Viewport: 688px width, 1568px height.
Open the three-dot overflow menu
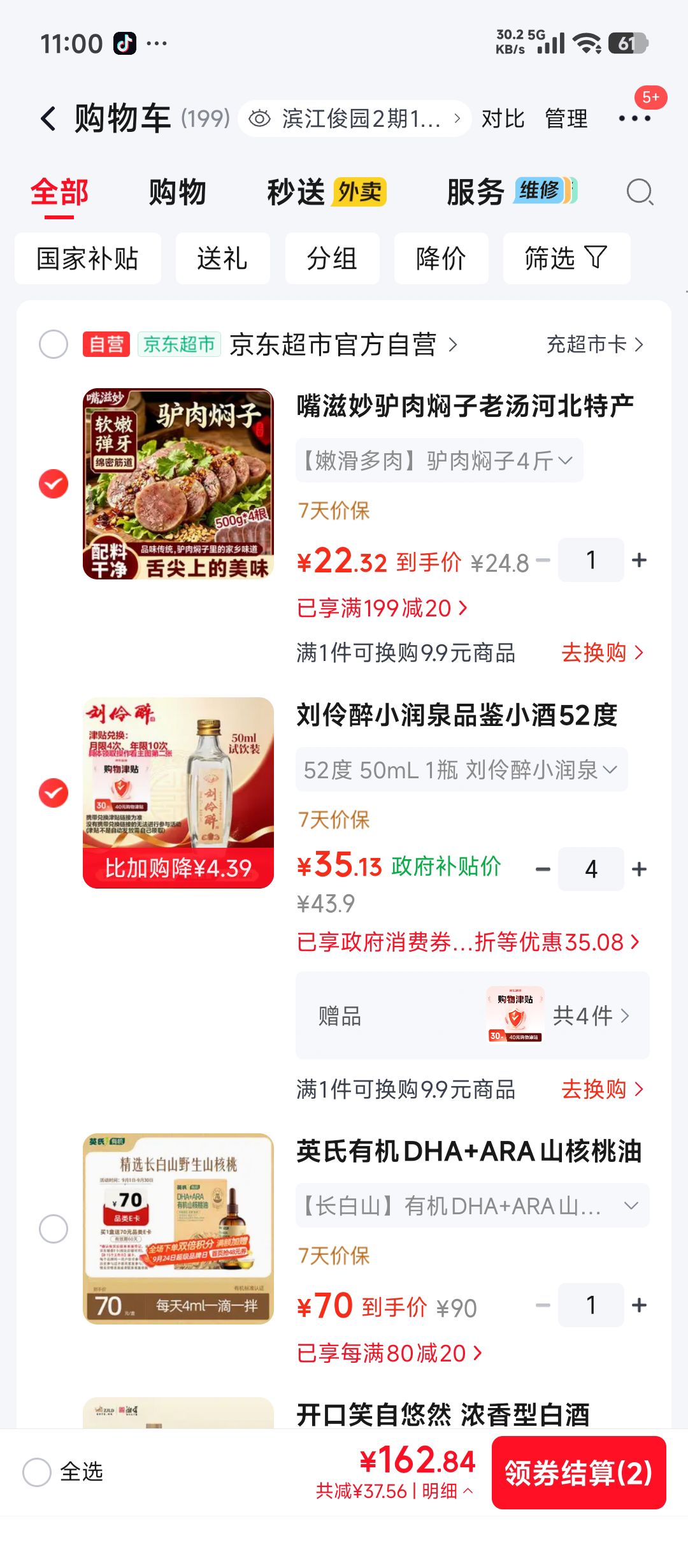[634, 119]
